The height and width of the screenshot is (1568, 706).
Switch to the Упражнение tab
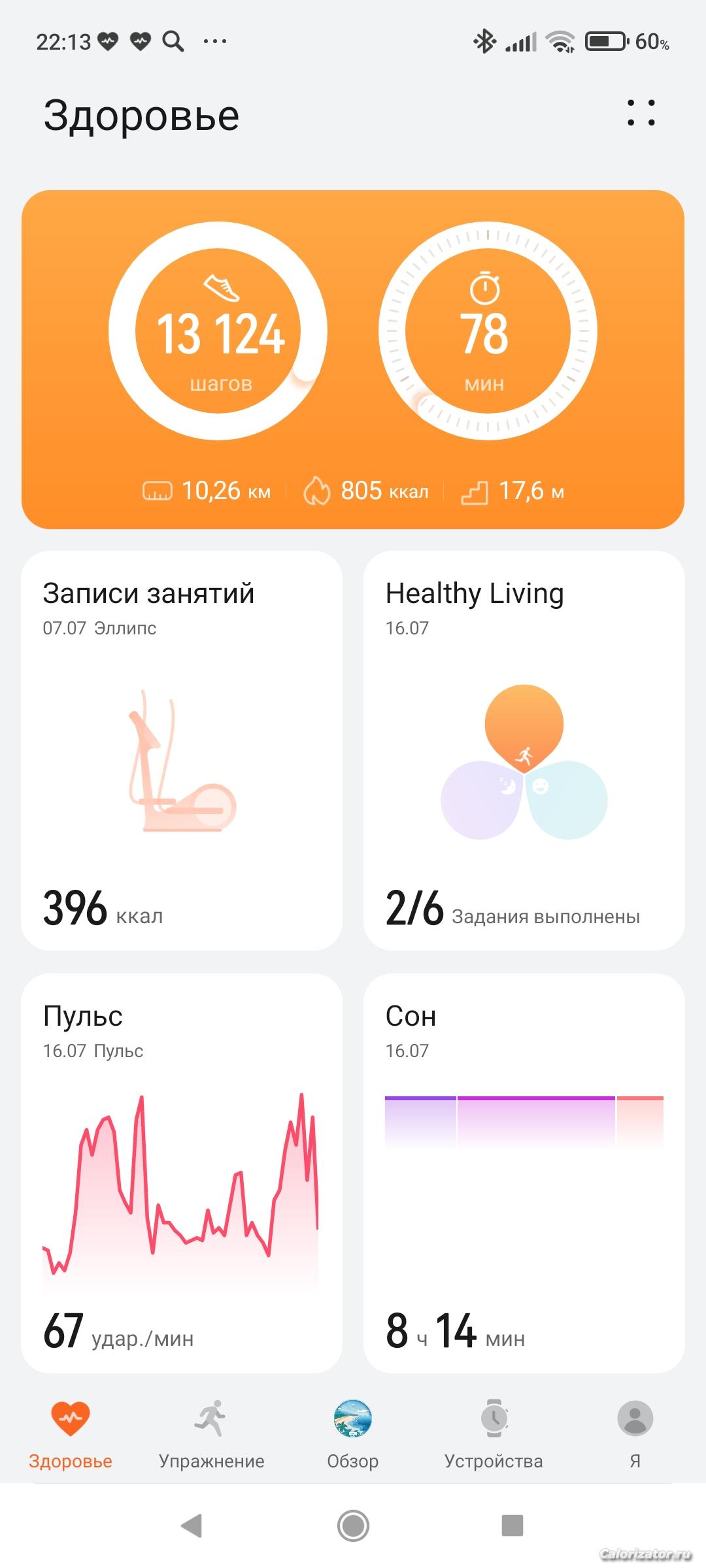pos(212,1435)
